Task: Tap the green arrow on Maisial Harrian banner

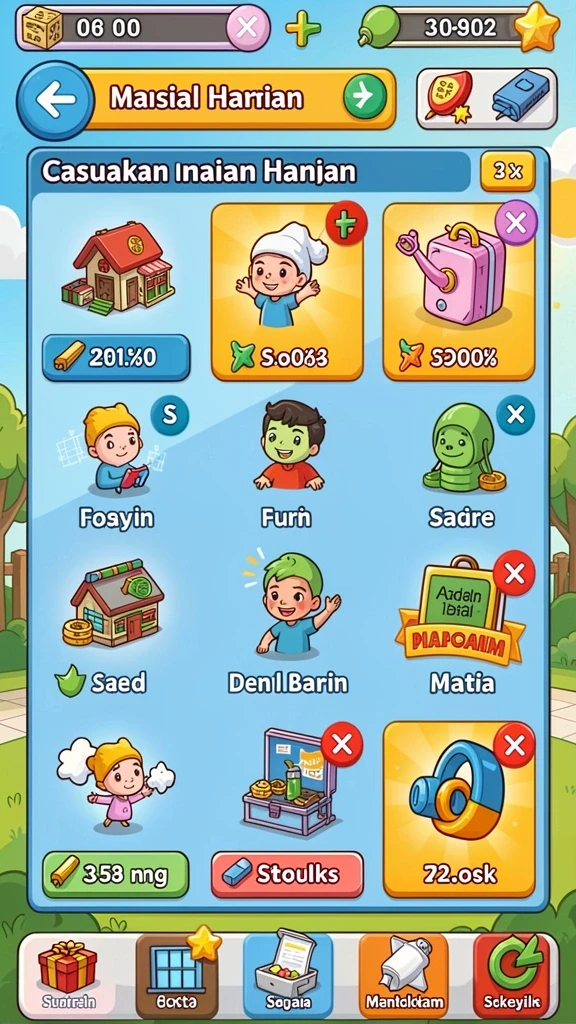Action: (x=365, y=97)
